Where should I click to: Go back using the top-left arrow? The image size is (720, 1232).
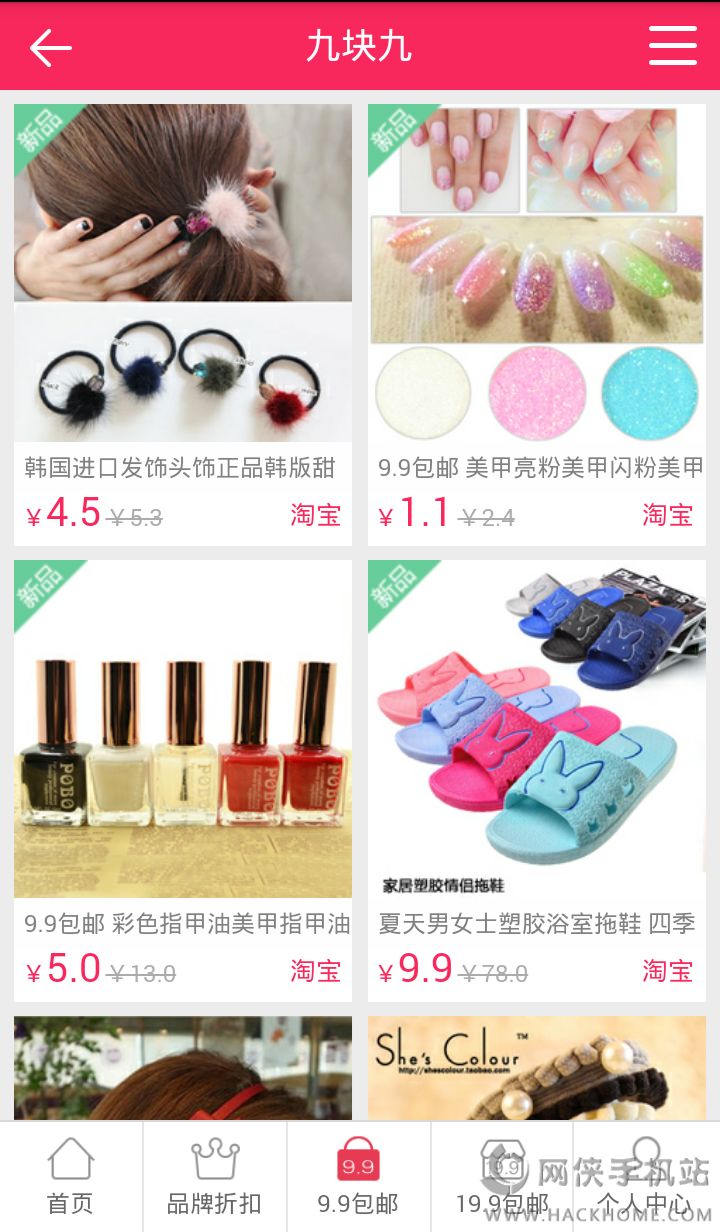click(50, 47)
